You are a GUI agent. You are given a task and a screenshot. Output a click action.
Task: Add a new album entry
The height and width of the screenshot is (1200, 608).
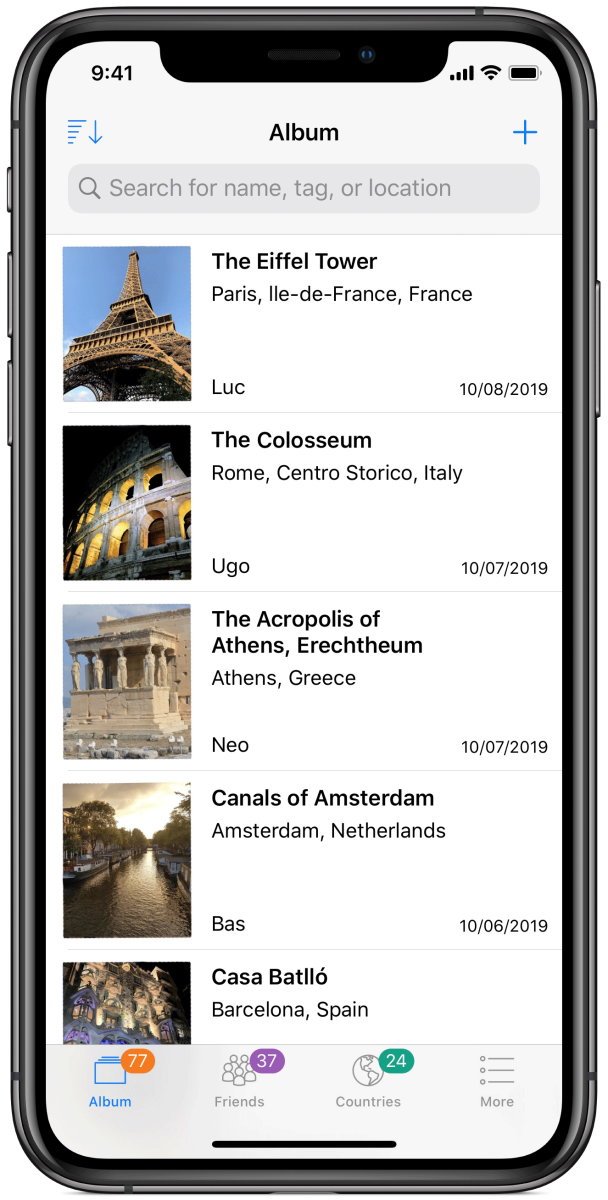525,132
